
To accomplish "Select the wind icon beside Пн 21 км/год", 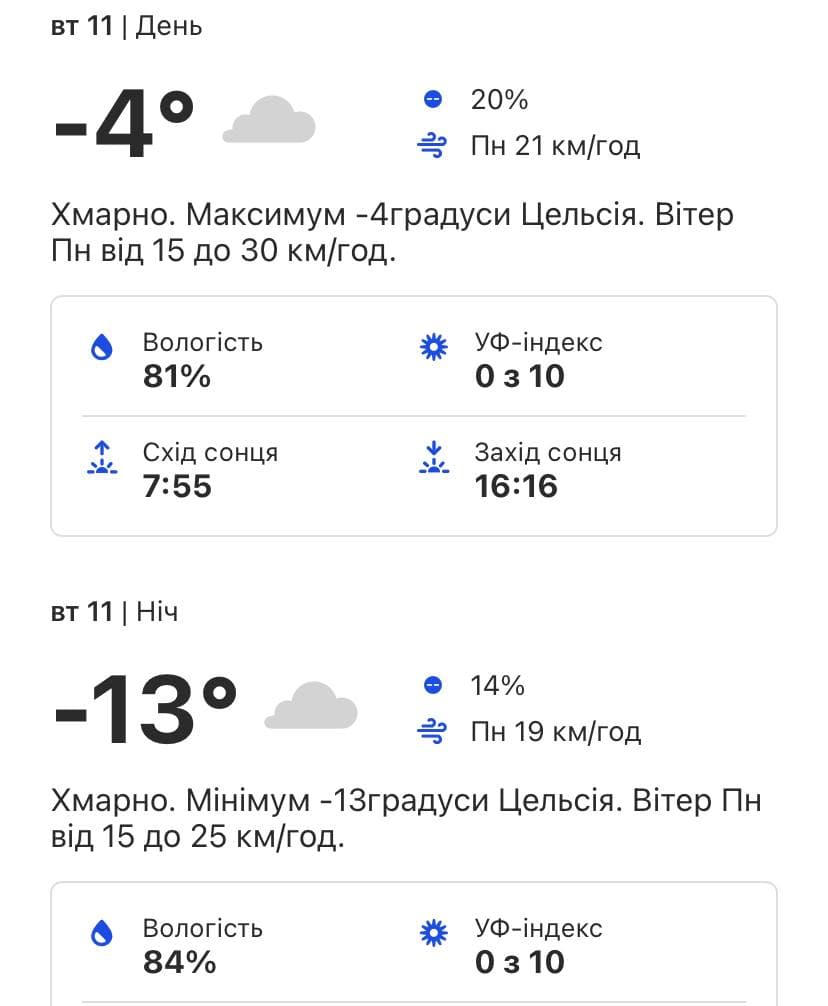I will click(432, 145).
